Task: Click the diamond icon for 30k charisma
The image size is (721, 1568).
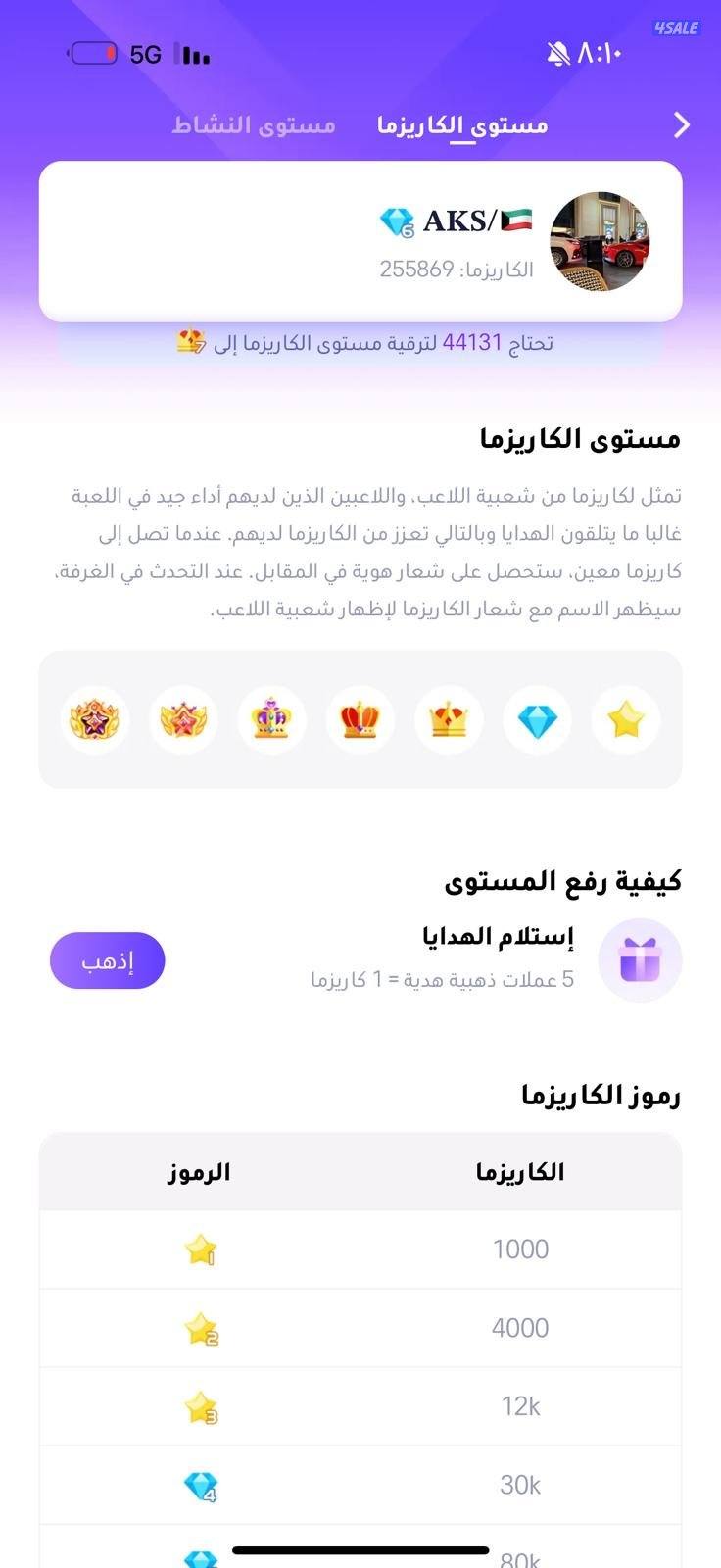Action: 201,1484
